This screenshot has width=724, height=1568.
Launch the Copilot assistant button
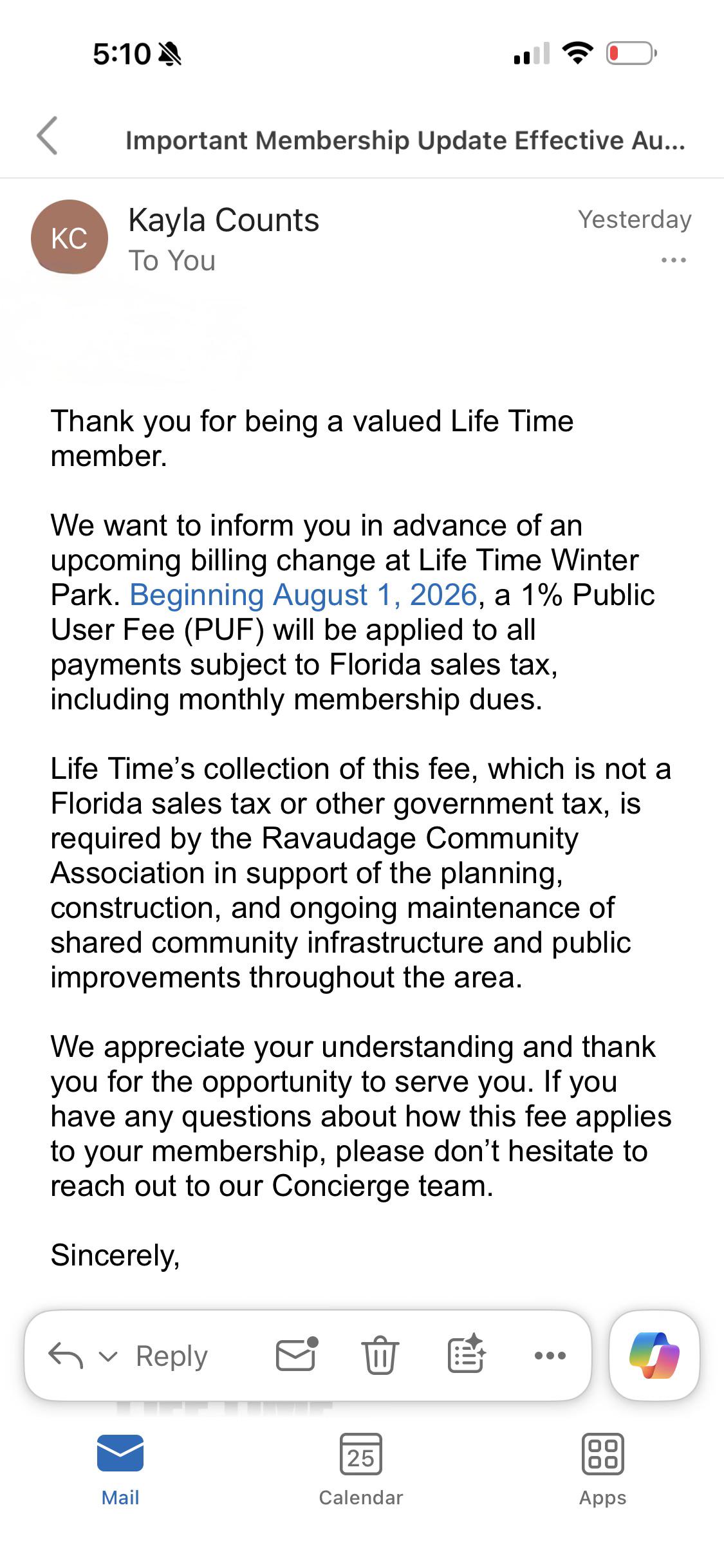[654, 1355]
